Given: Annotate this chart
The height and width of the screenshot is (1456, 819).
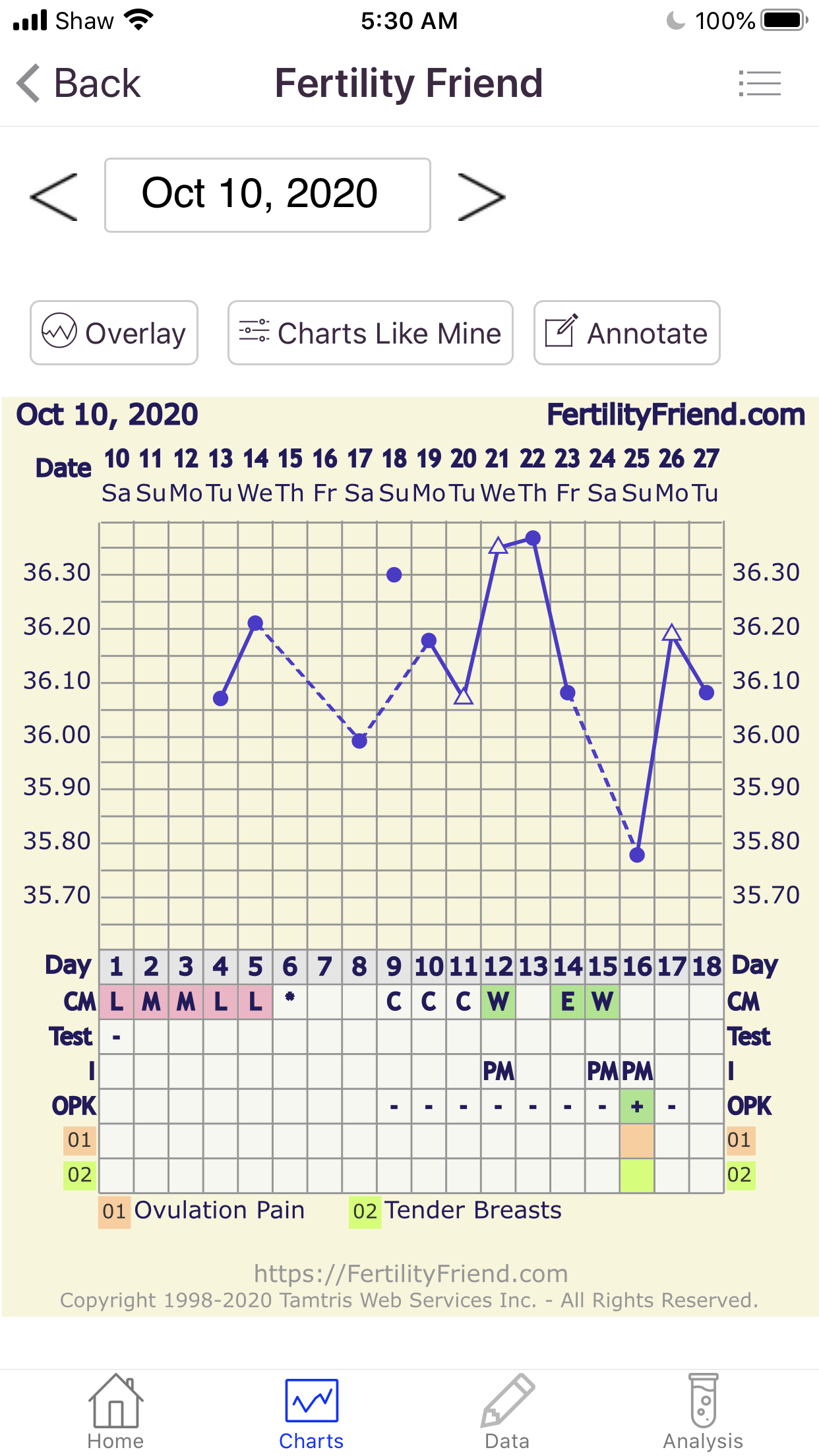Looking at the screenshot, I should click(x=626, y=333).
